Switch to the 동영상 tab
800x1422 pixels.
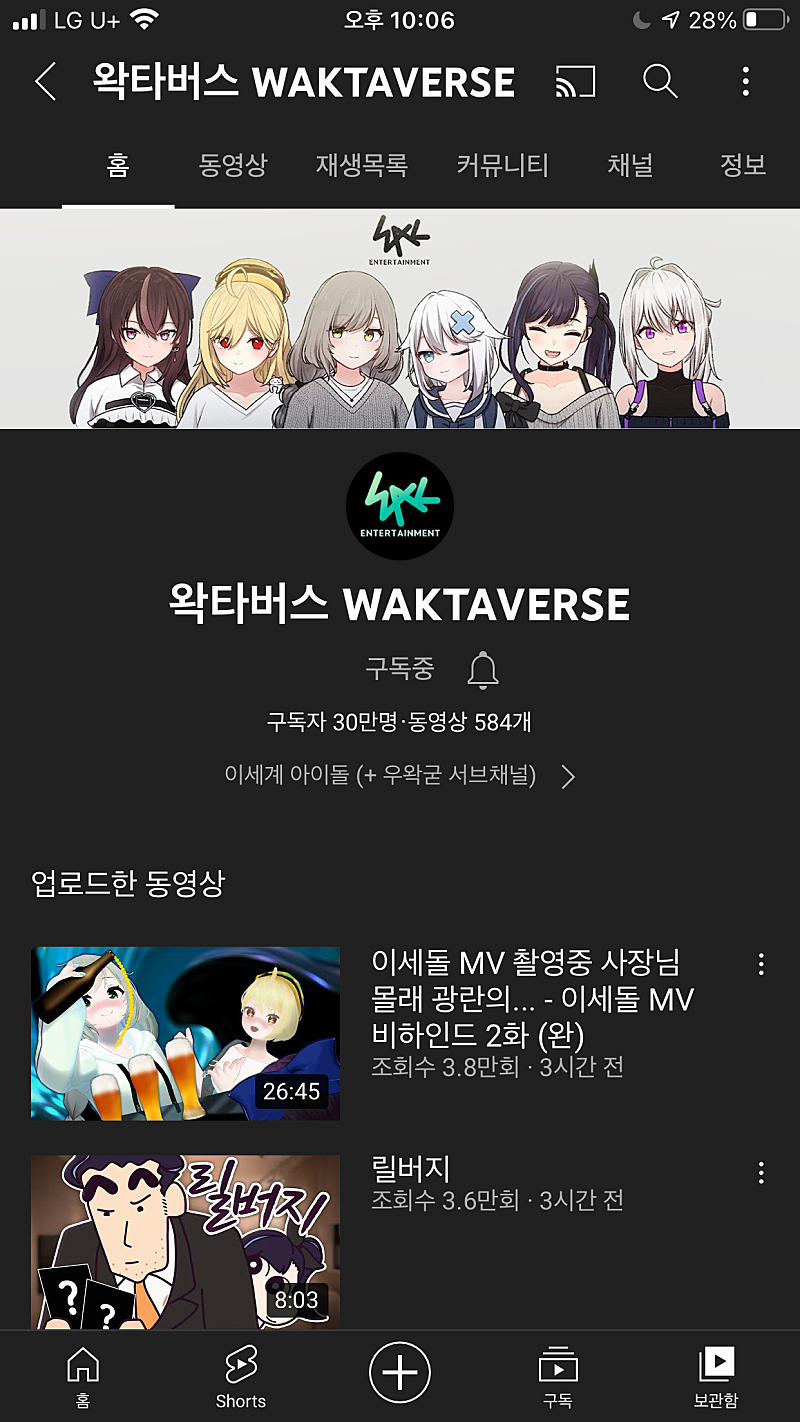coord(232,165)
